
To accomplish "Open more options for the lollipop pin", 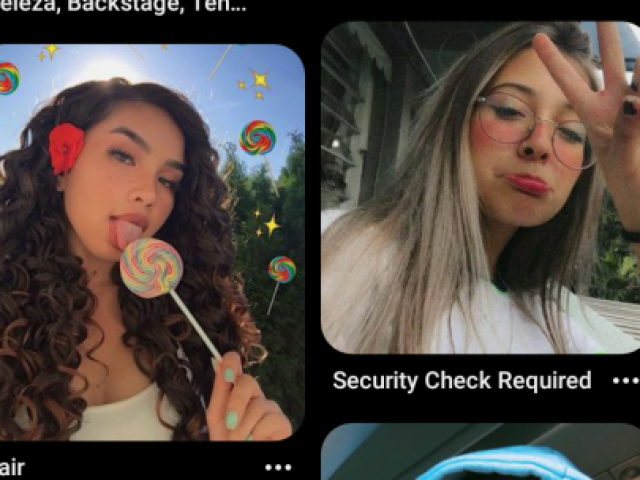I will click(278, 467).
